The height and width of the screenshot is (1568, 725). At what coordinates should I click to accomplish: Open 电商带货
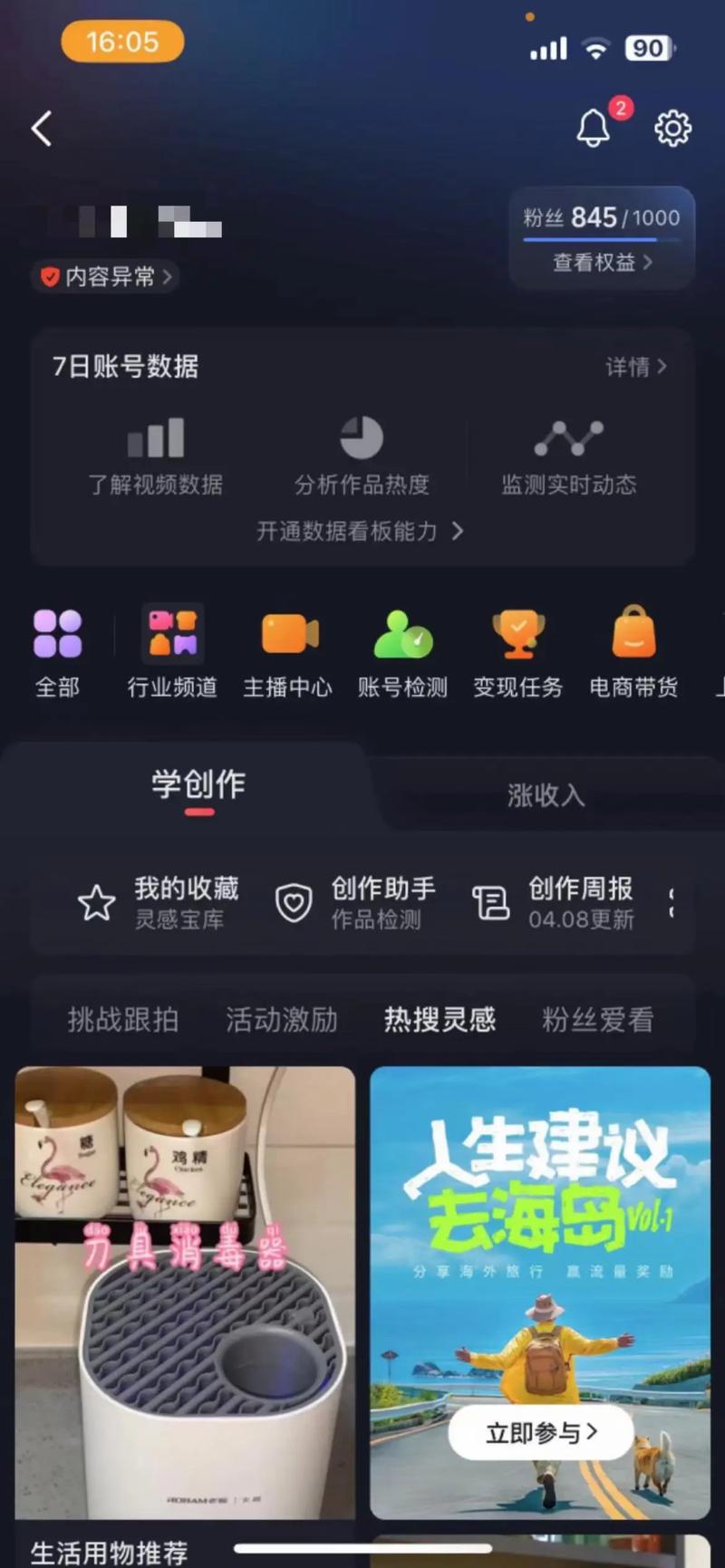633,652
